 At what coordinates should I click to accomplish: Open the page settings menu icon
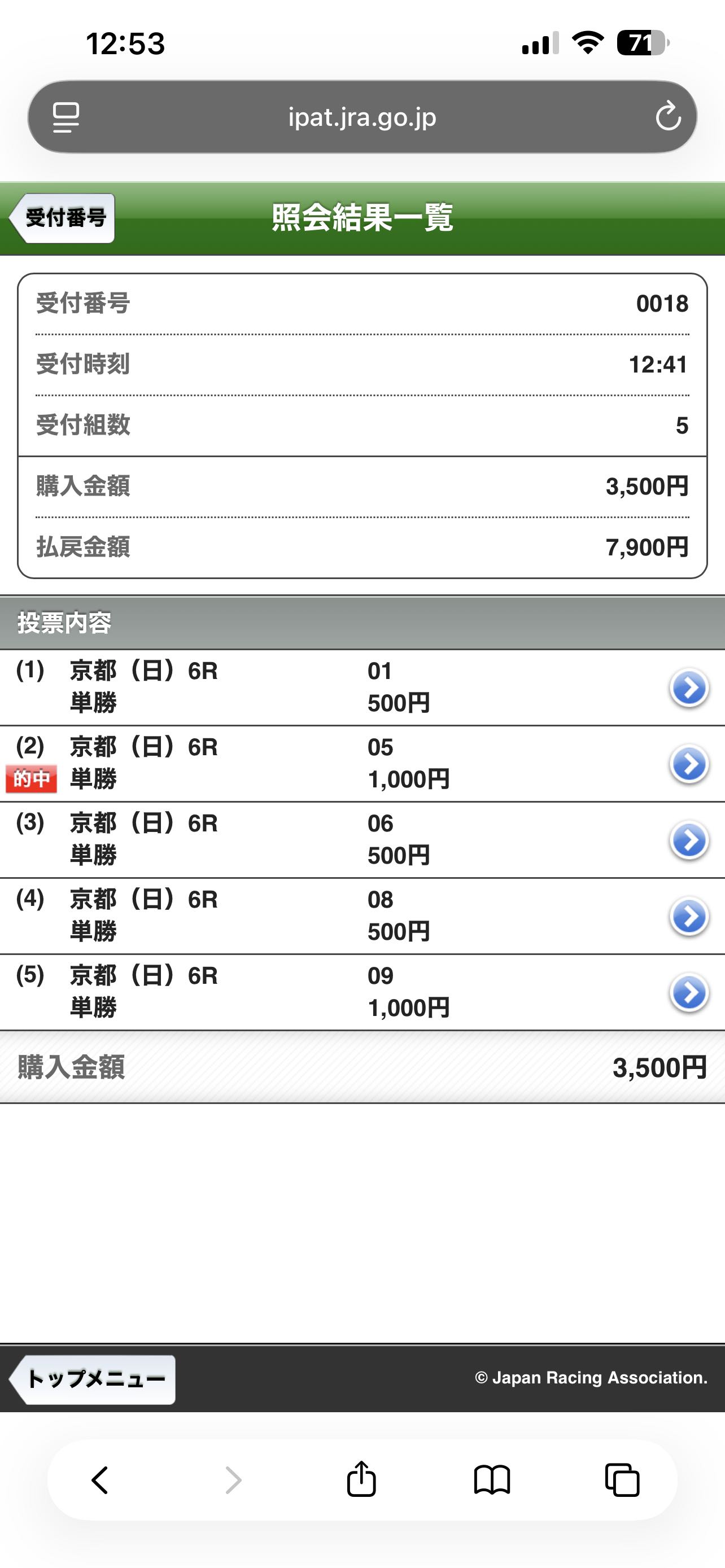(65, 117)
